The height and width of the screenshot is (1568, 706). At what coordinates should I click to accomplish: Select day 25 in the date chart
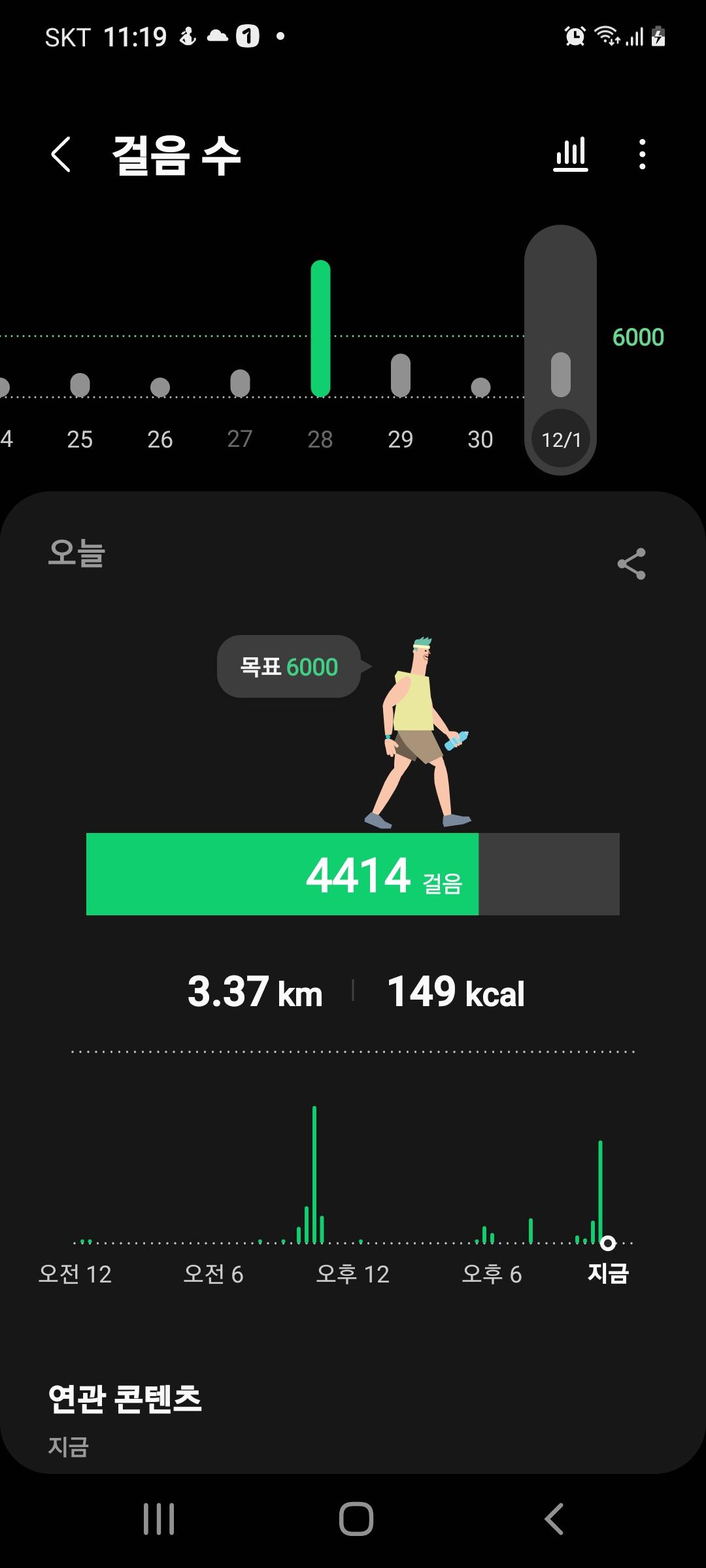(80, 405)
